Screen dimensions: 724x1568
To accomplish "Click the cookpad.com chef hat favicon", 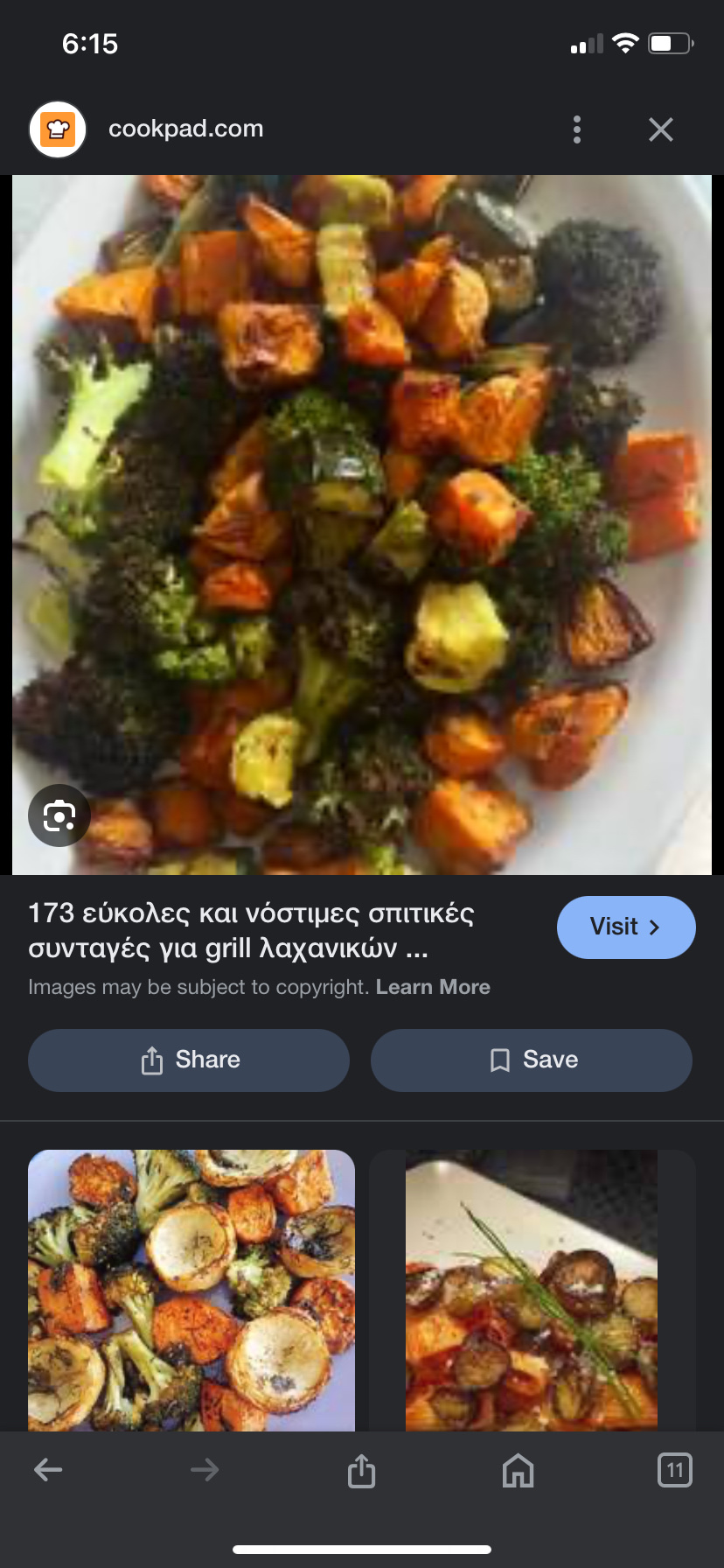I will click(58, 129).
